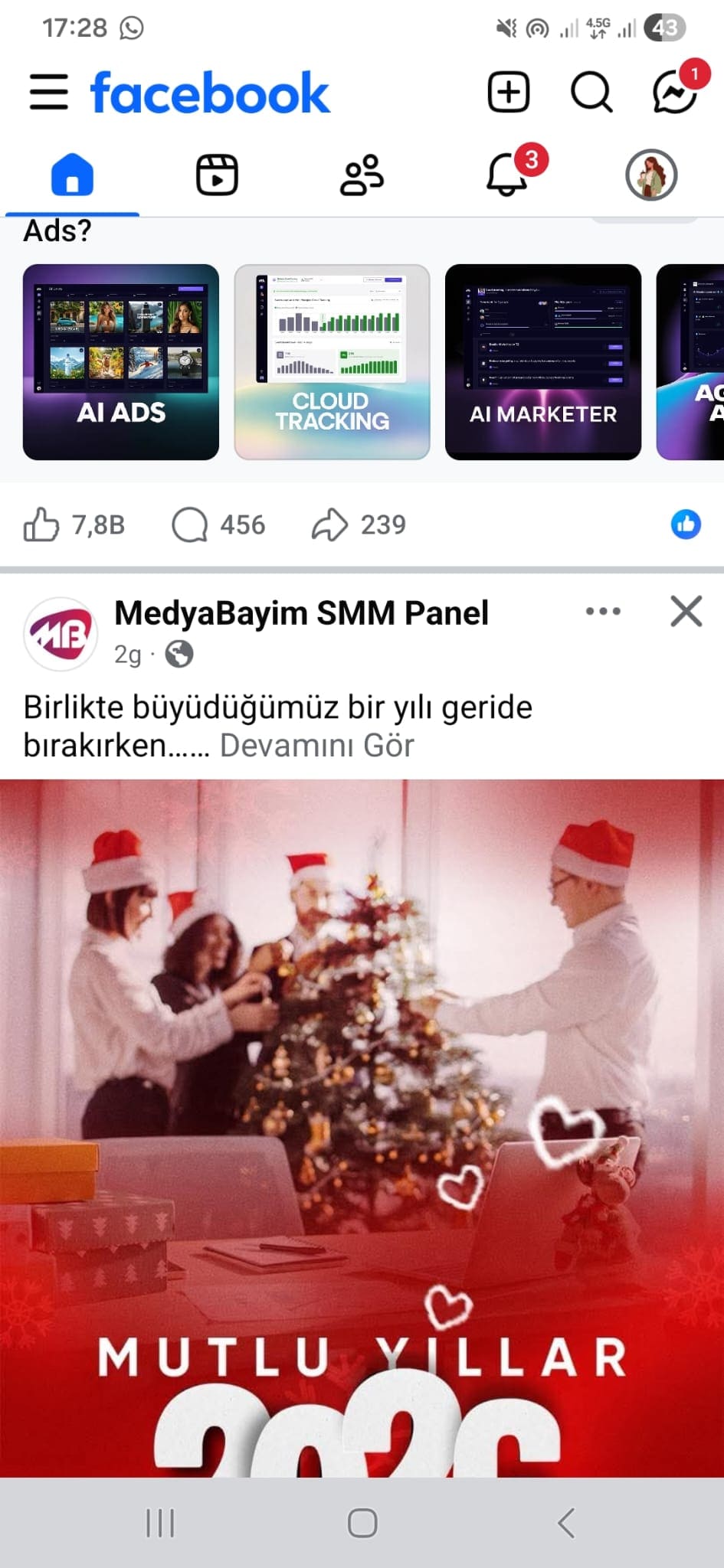Expand the post with Devamını Gör
Screen dimensions: 724x1568
click(318, 743)
